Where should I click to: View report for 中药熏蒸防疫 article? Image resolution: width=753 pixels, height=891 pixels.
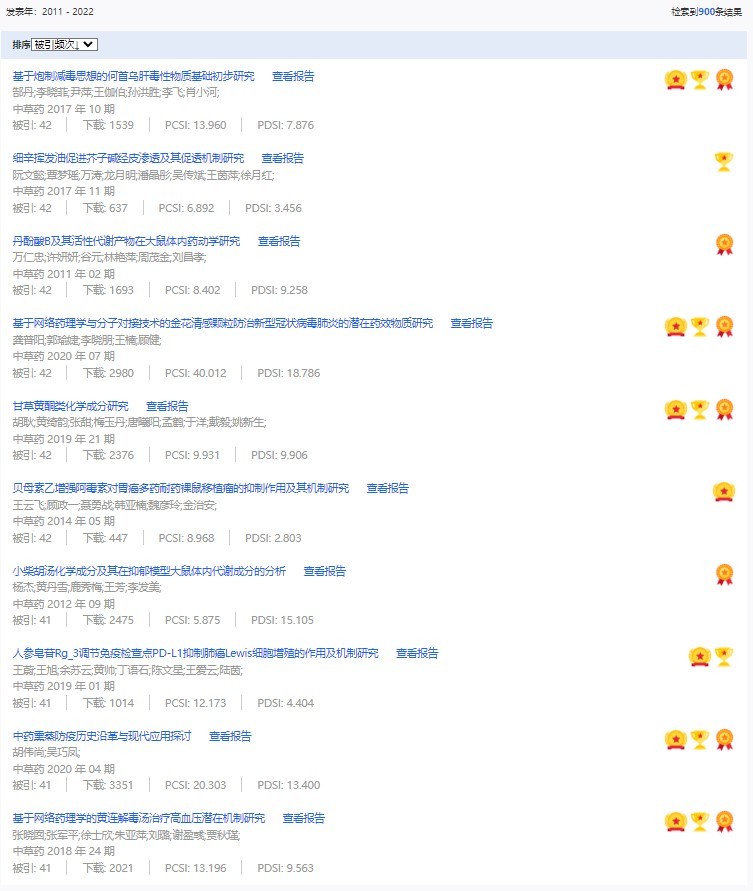point(230,736)
